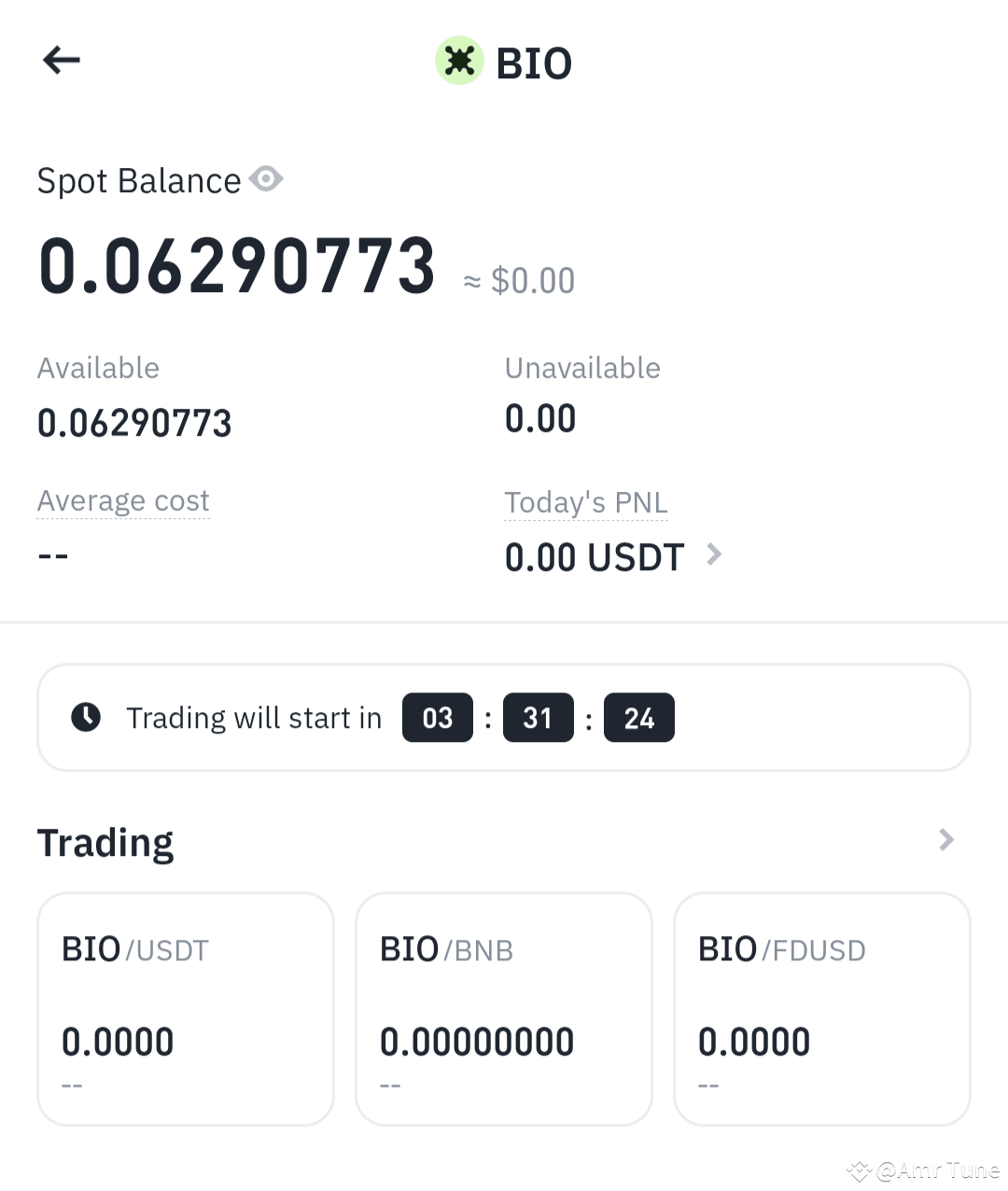Tap the minutes box showing 31

coord(539,717)
